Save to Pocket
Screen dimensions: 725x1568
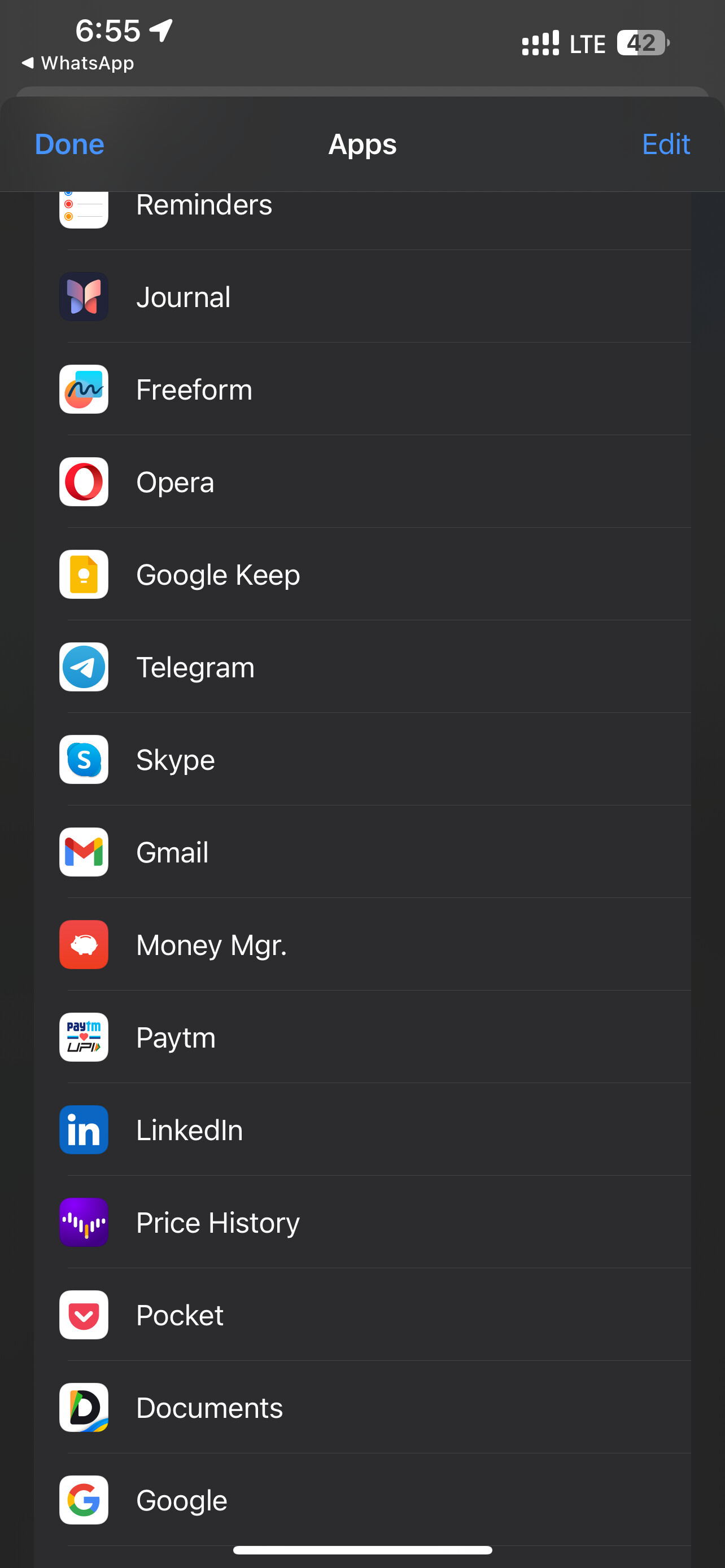coord(362,1314)
